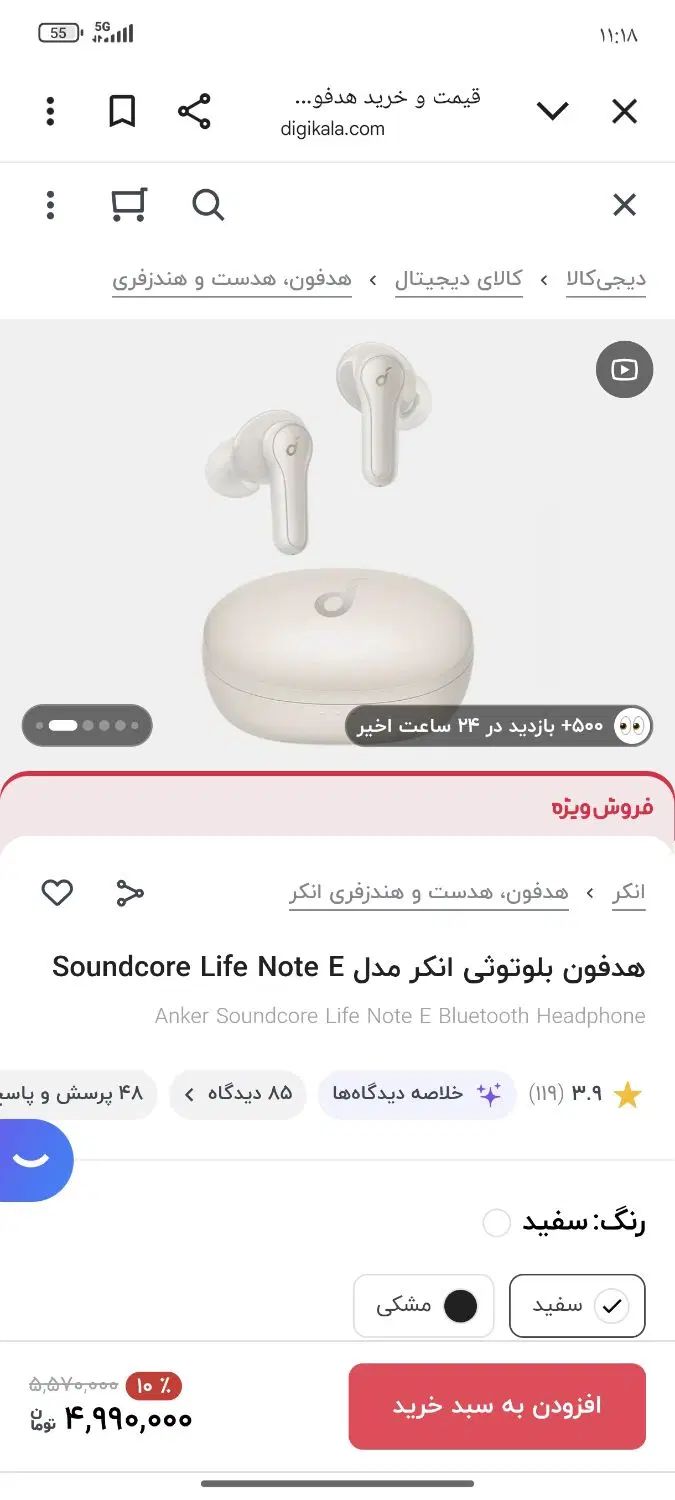Expand the browser header chevron
This screenshot has width=675, height=1500.
[x=552, y=112]
